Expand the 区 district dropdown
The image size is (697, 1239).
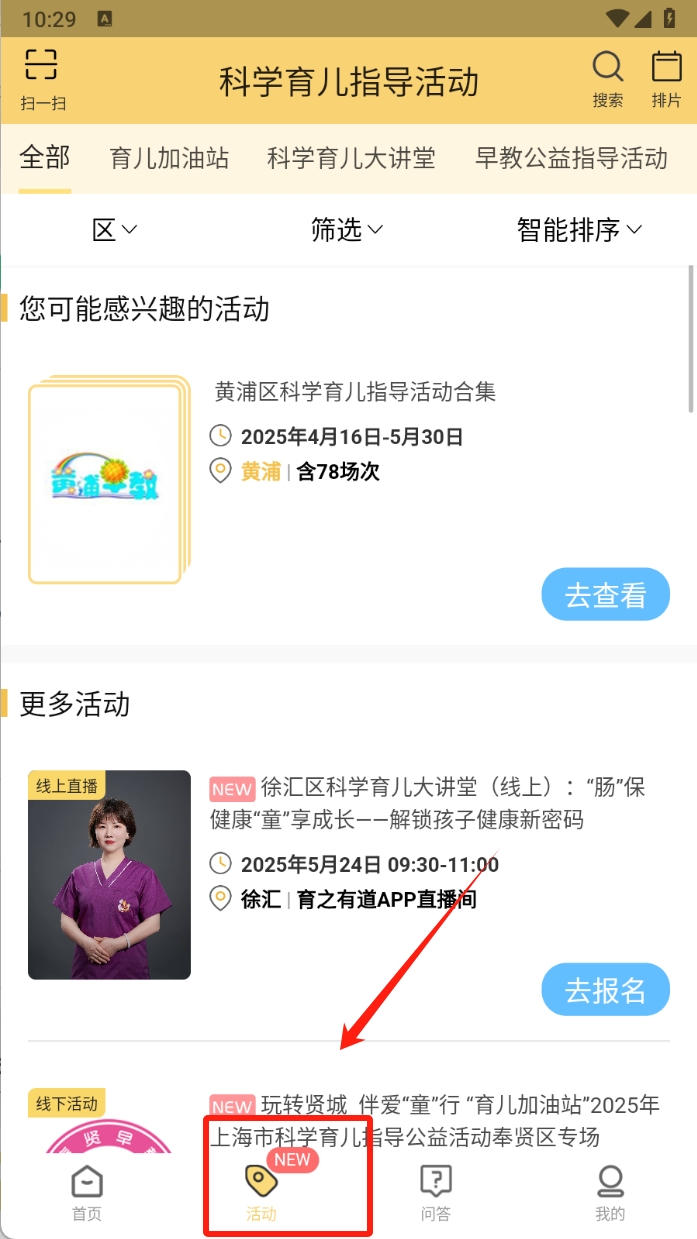[x=114, y=230]
